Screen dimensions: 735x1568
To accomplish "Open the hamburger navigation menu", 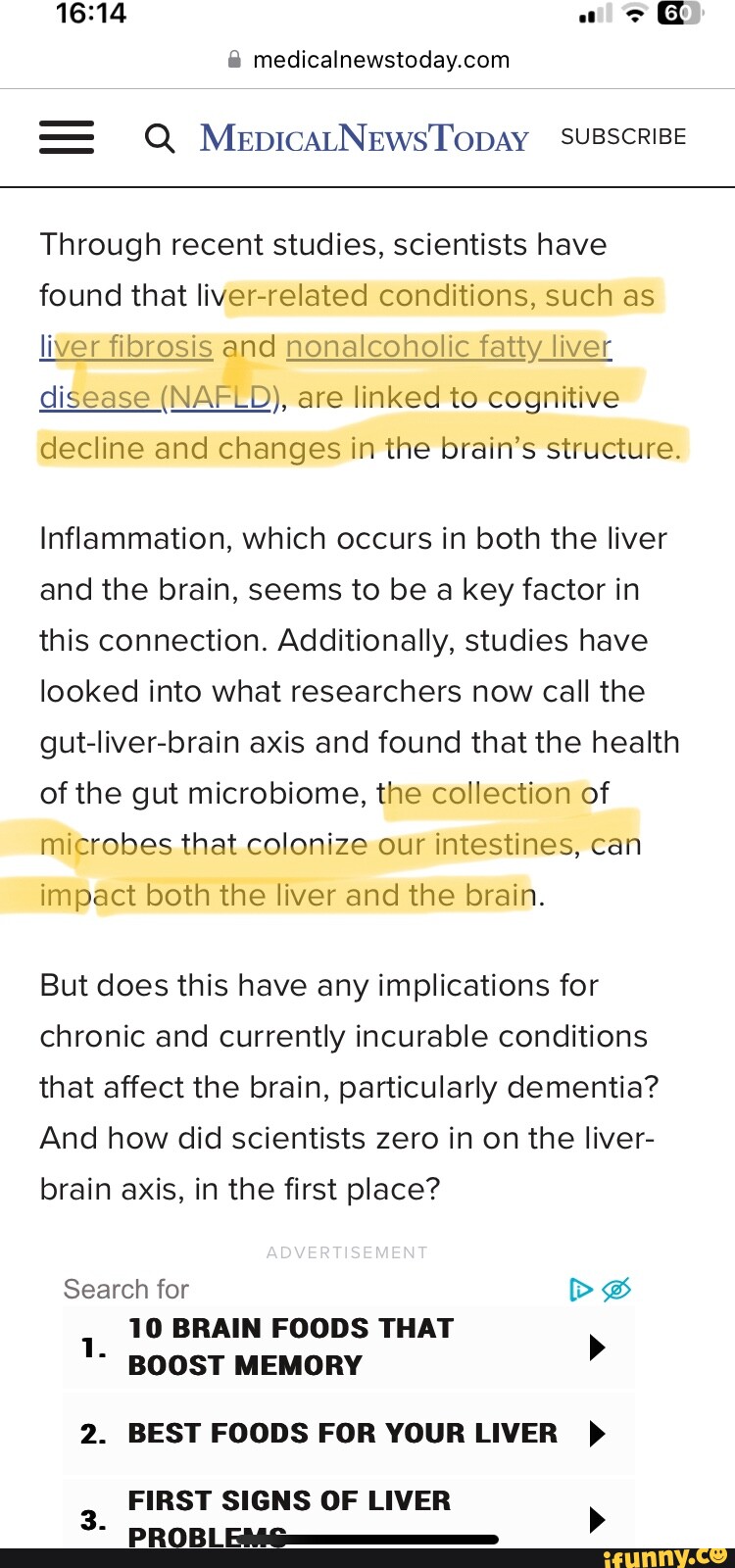I will point(67,137).
